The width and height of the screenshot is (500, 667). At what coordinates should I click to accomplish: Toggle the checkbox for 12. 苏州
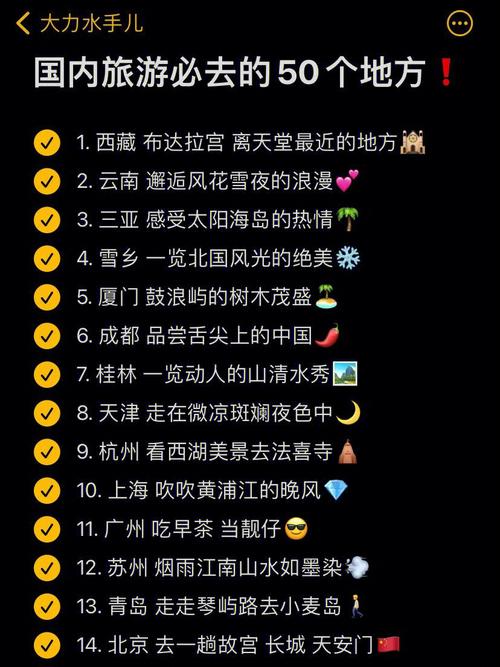pyautogui.click(x=47, y=568)
